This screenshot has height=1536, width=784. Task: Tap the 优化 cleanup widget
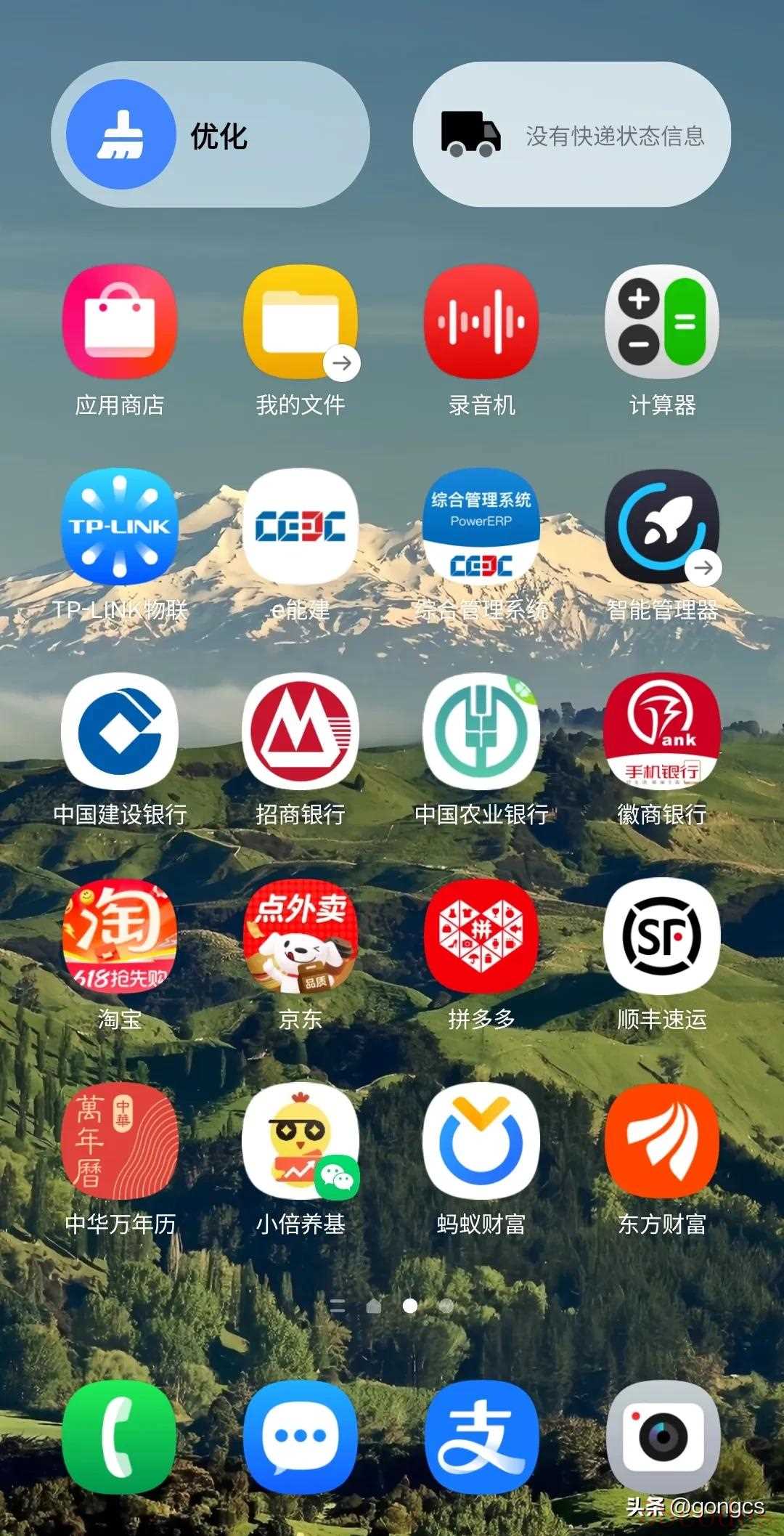point(209,135)
